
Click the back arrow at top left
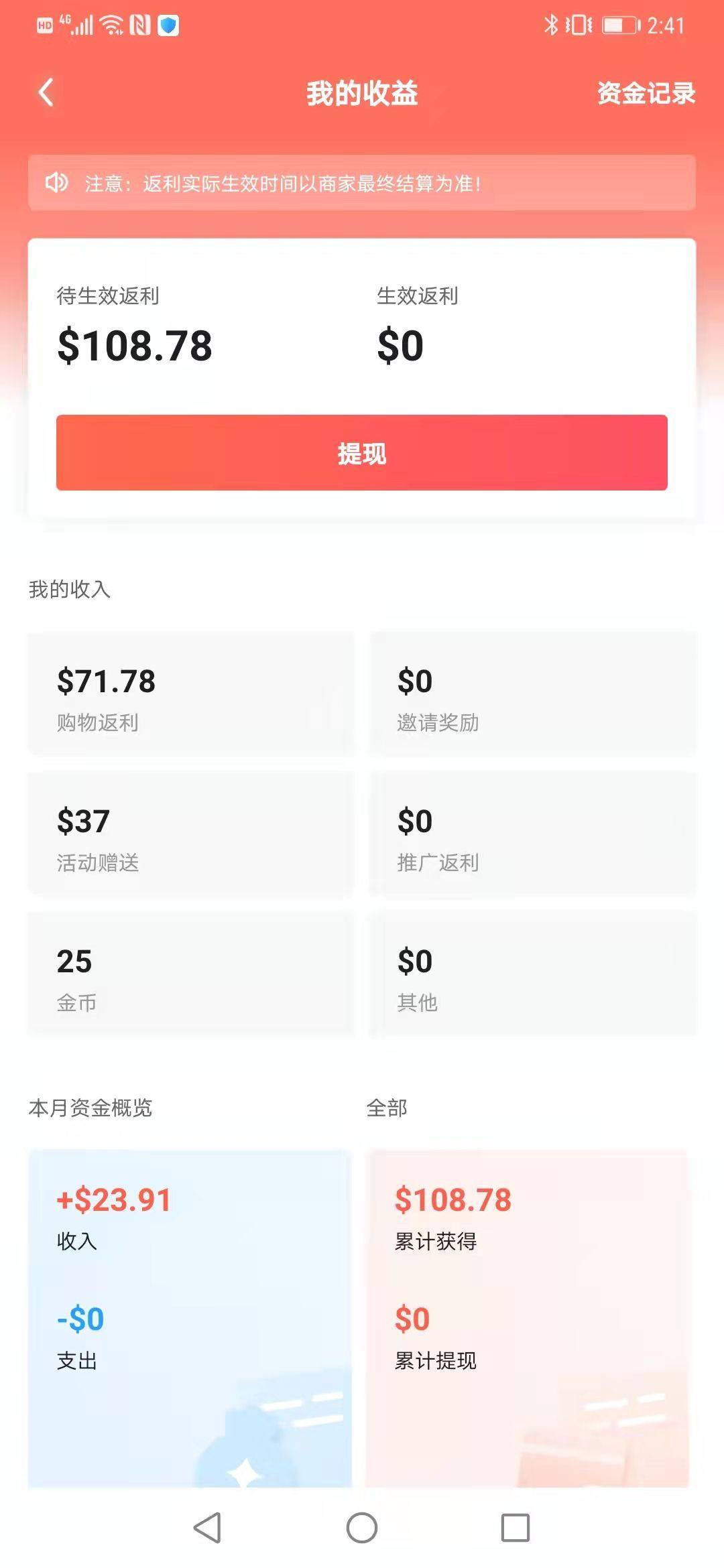pyautogui.click(x=44, y=93)
